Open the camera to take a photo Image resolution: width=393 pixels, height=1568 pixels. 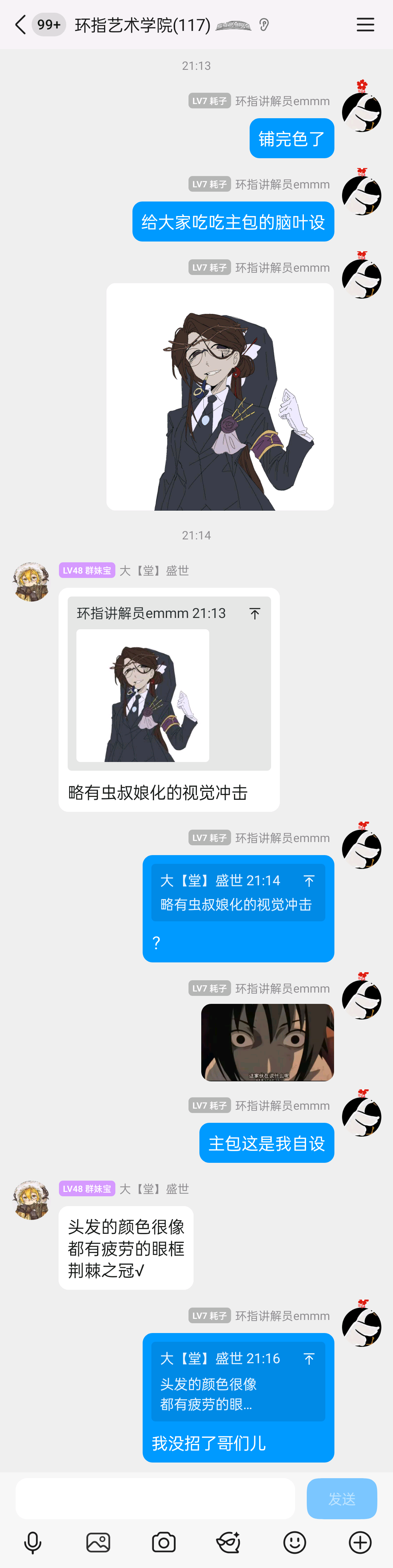(163, 1542)
